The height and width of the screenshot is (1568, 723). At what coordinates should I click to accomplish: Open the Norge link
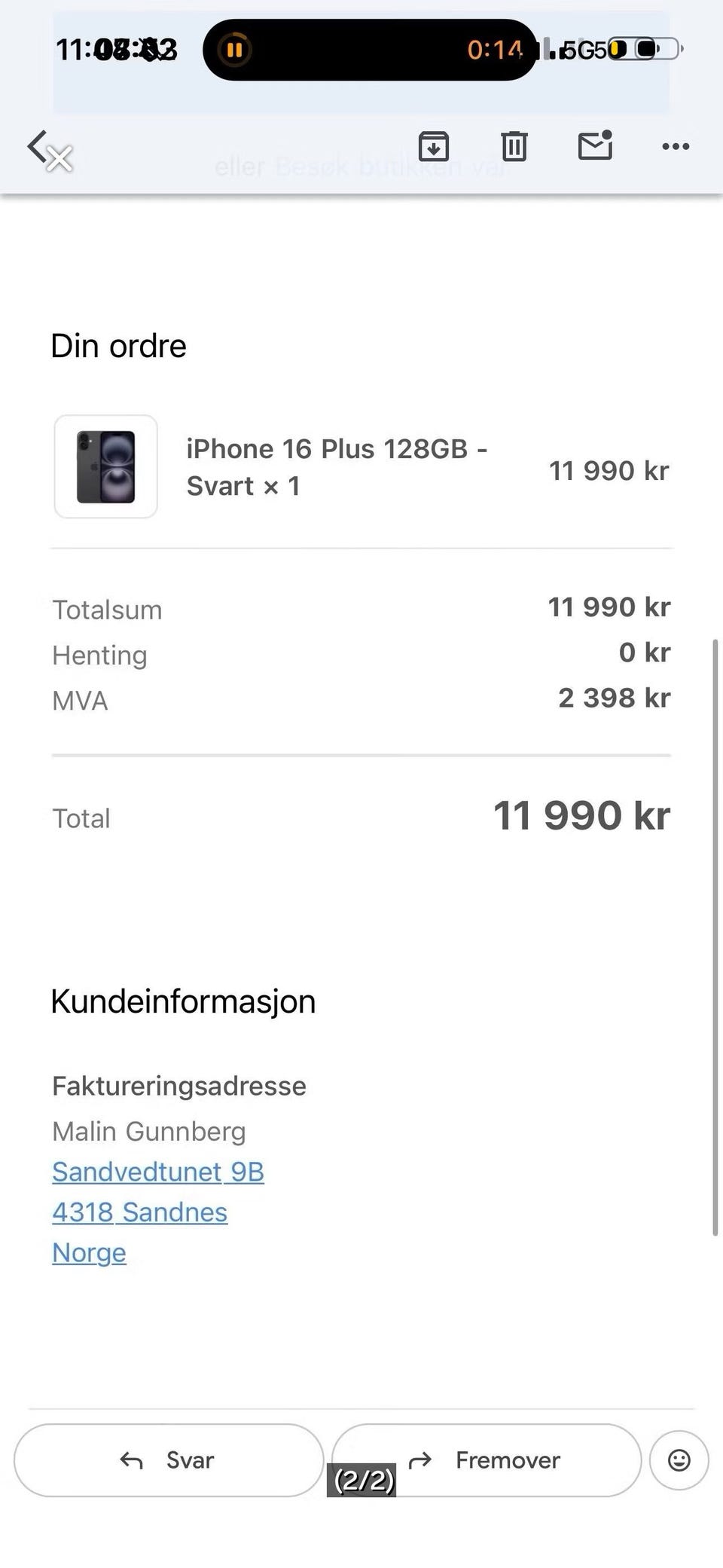point(89,1253)
